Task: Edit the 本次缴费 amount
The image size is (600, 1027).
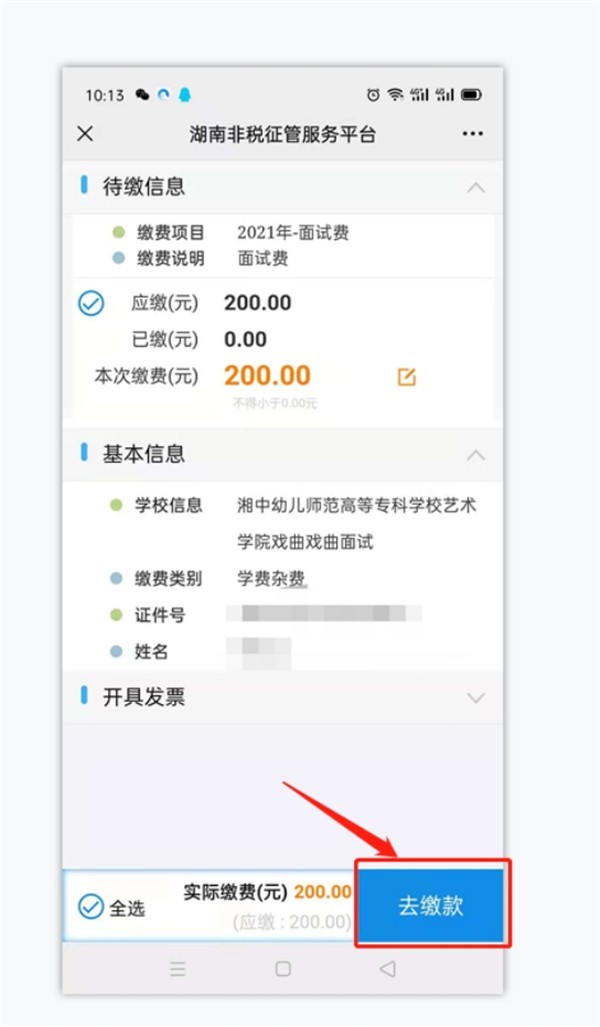Action: 406,377
